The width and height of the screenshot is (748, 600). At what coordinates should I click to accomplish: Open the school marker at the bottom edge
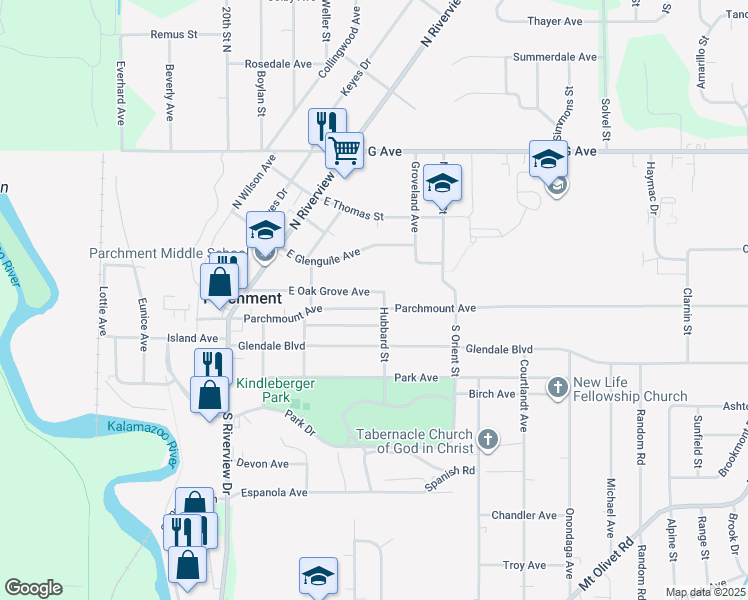point(318,576)
